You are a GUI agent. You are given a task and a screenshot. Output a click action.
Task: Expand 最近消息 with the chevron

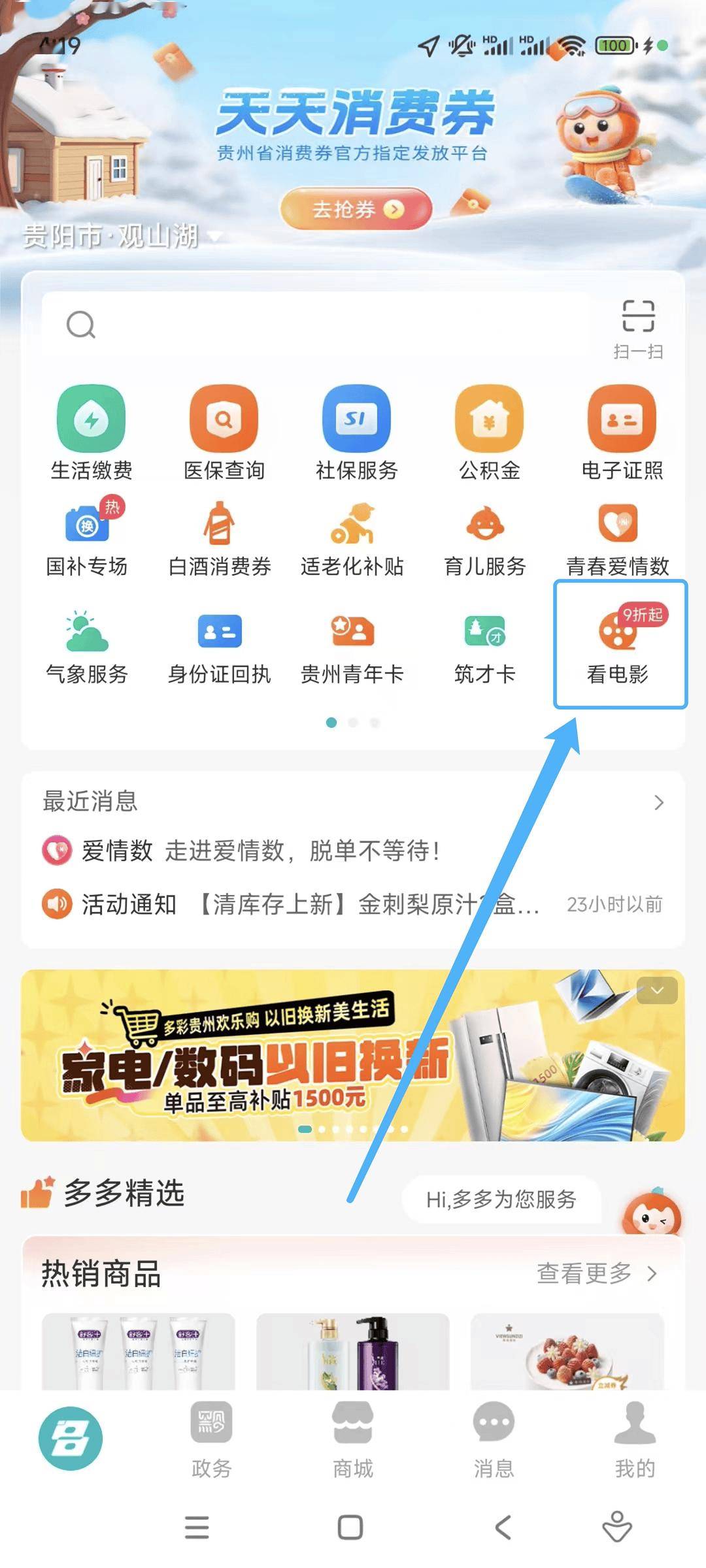click(659, 802)
